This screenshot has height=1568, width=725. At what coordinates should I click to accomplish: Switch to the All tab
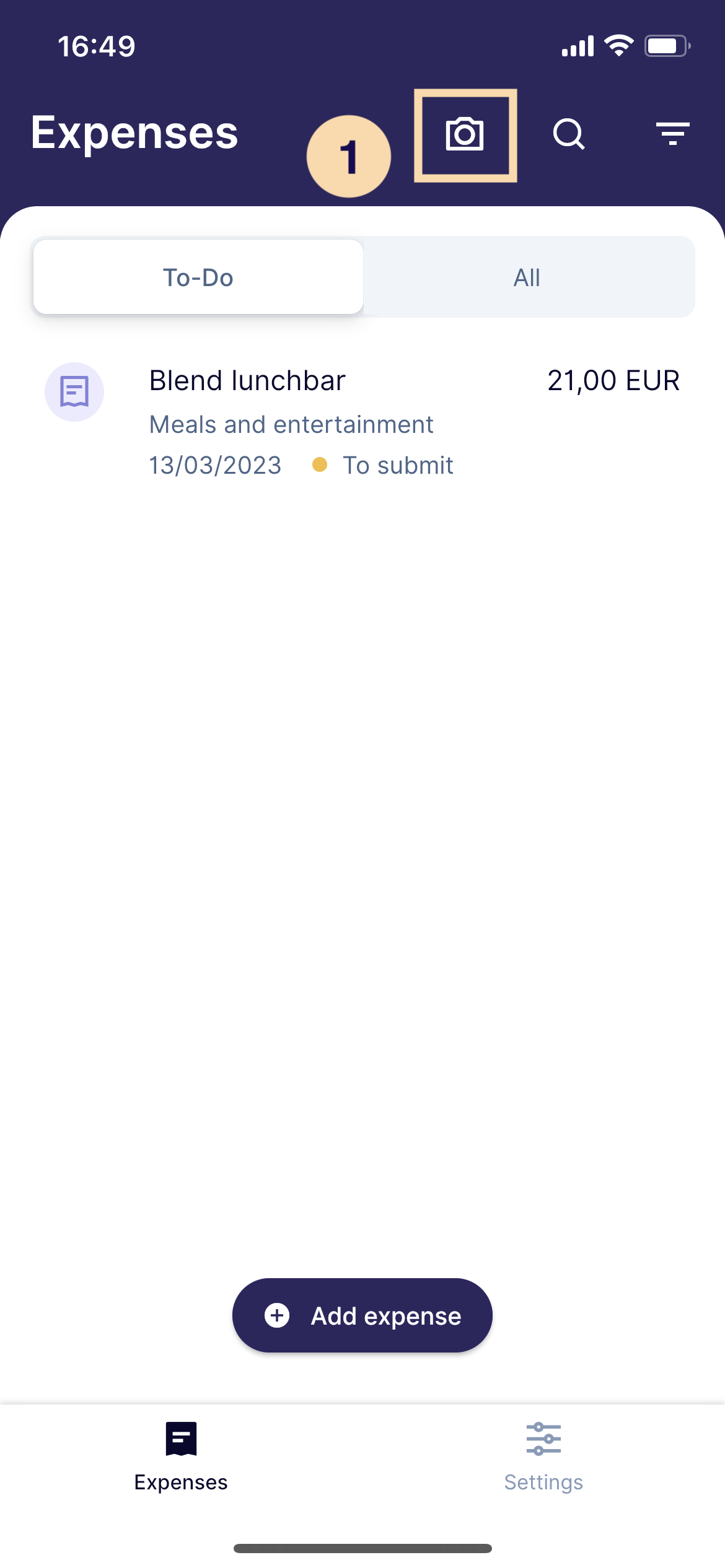pos(527,277)
